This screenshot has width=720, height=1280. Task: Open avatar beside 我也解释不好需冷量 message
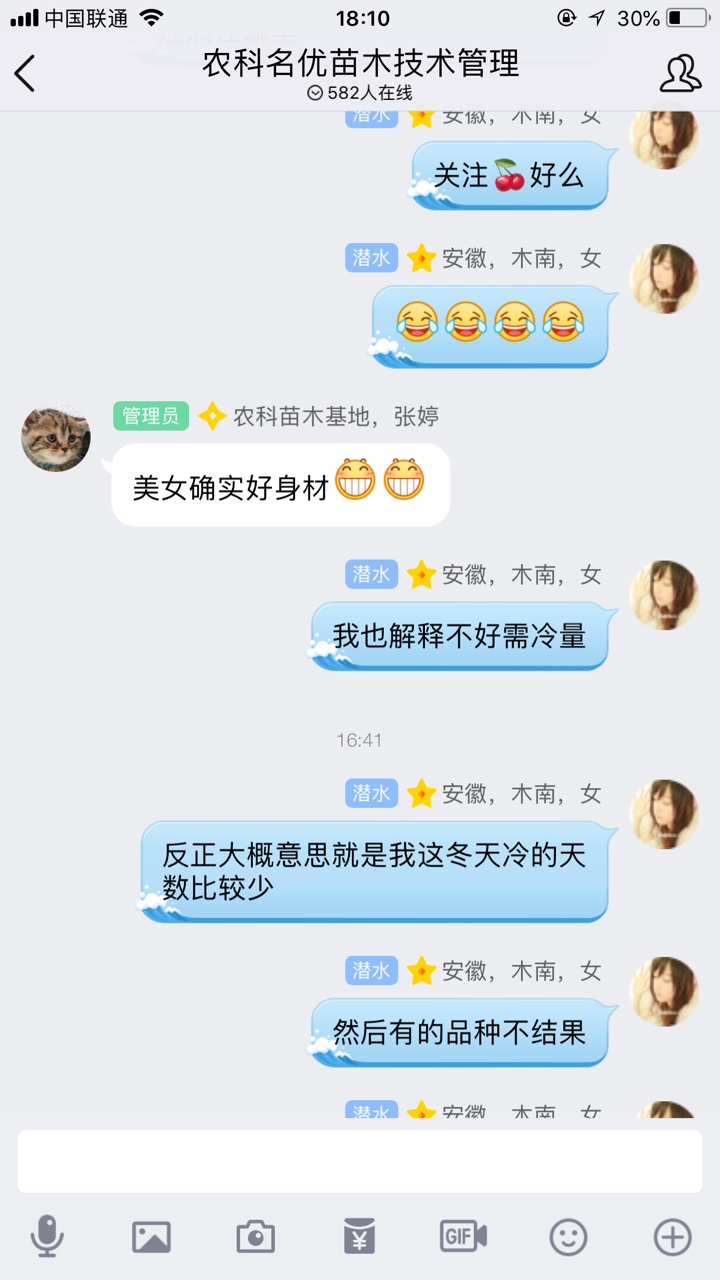coord(664,595)
